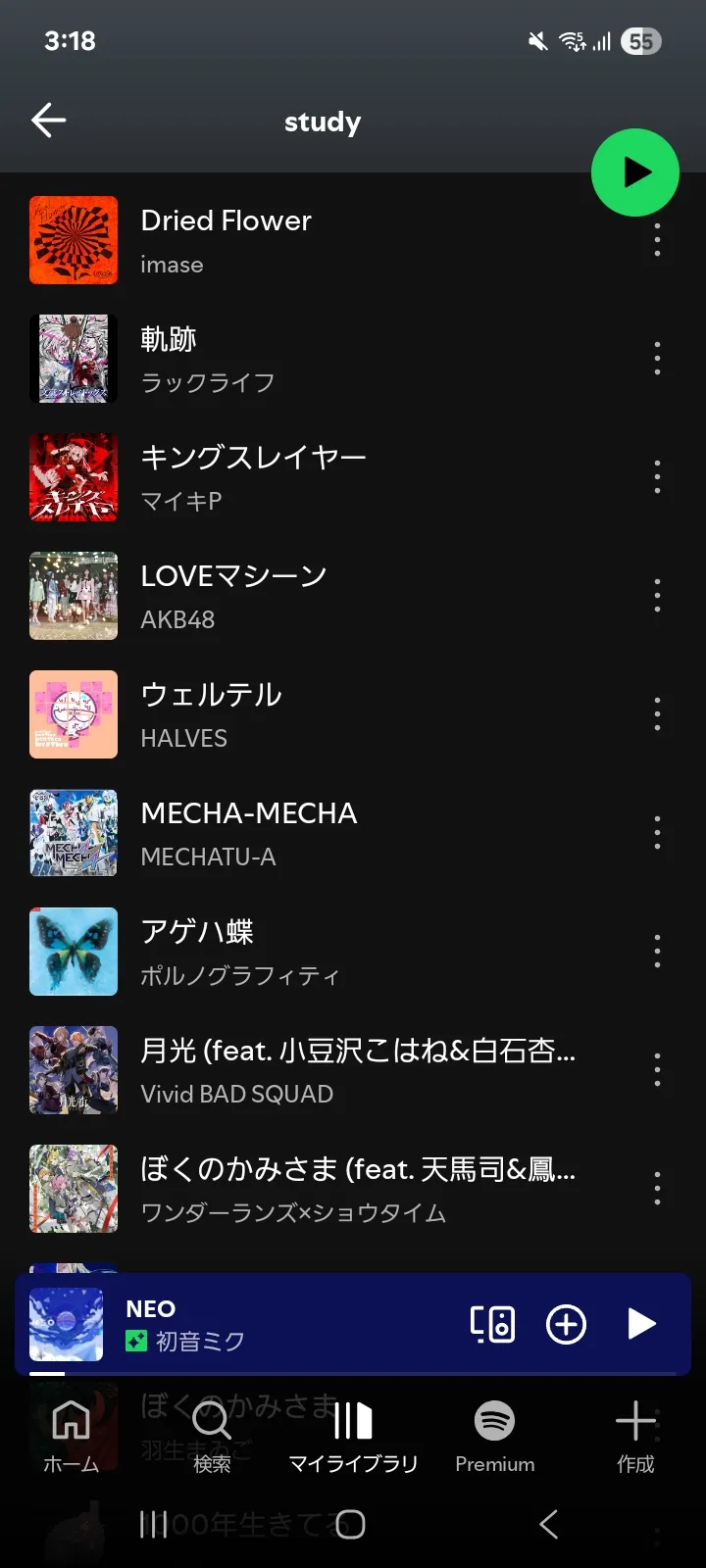706x1568 pixels.
Task: Choose a device for NEO playback
Action: click(x=492, y=1324)
